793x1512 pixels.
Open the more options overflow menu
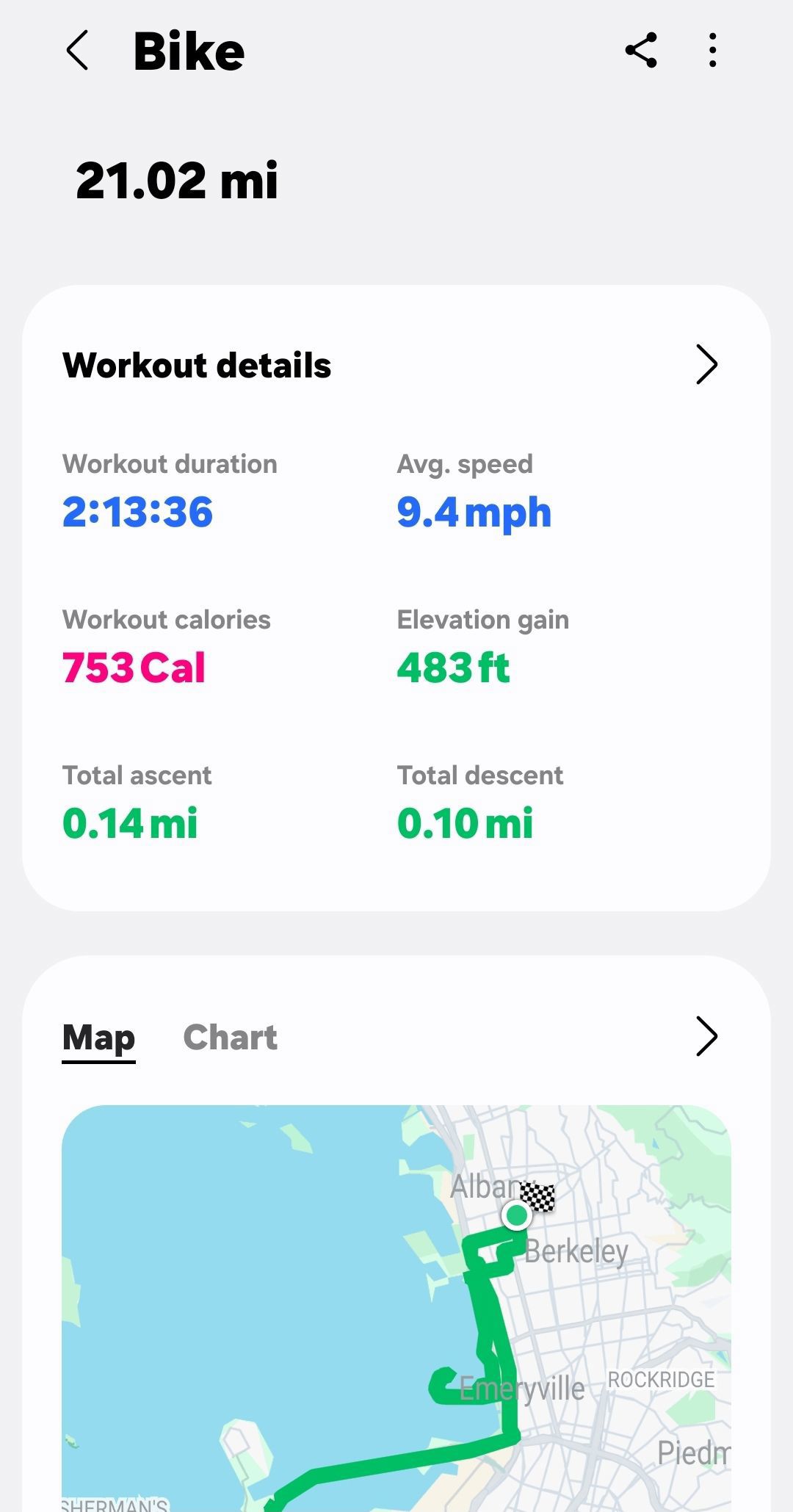click(x=712, y=51)
